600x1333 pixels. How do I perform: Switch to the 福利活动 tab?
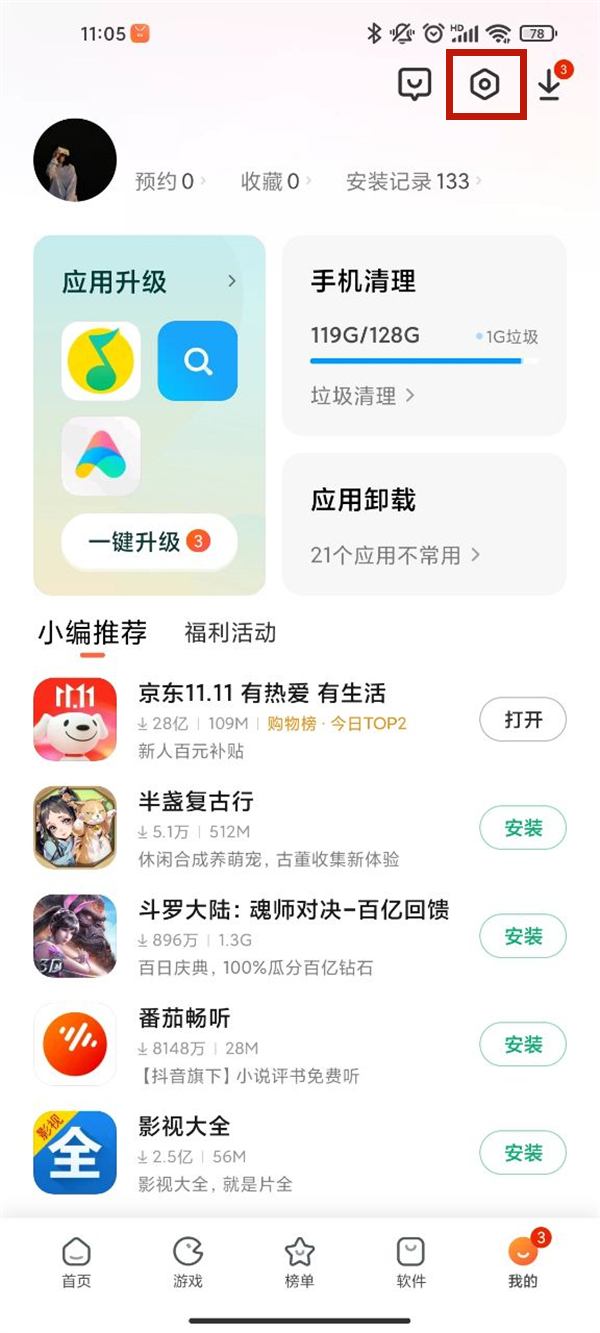pos(230,632)
